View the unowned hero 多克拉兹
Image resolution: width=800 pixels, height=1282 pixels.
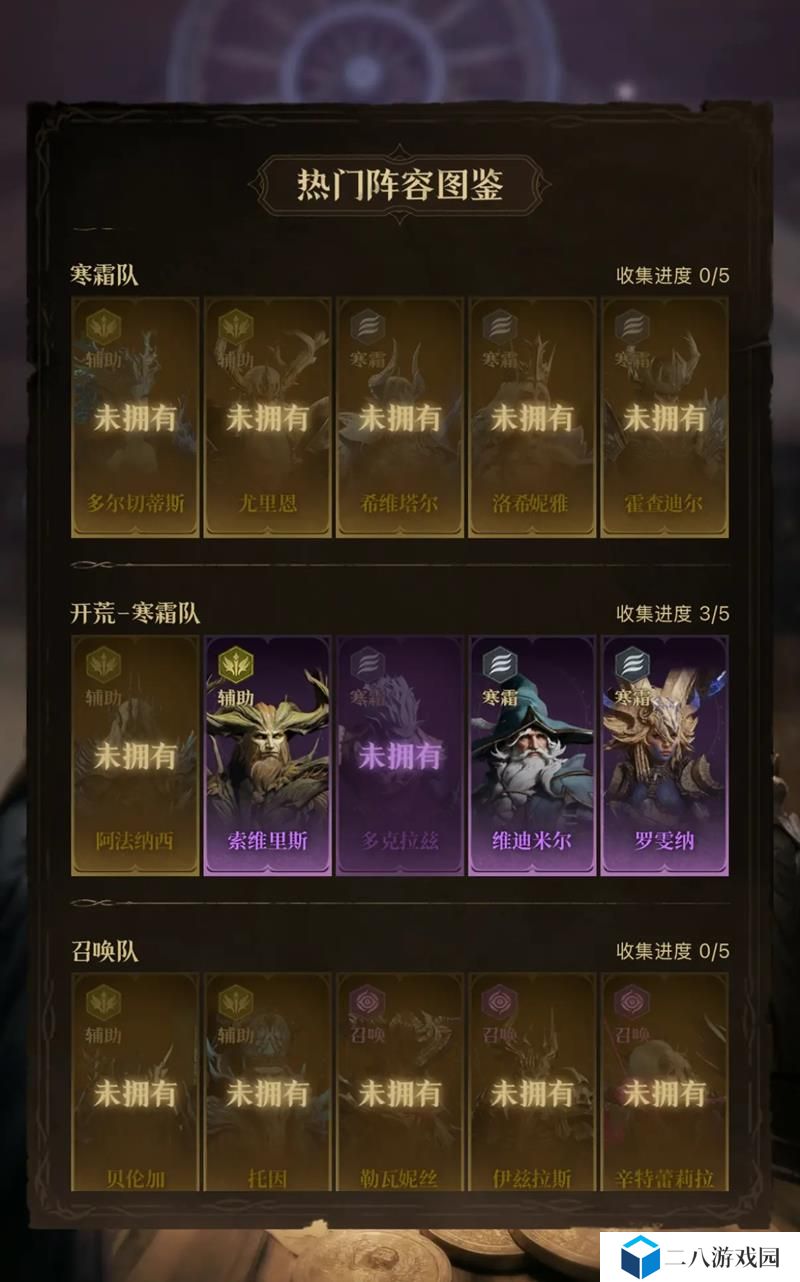point(400,756)
